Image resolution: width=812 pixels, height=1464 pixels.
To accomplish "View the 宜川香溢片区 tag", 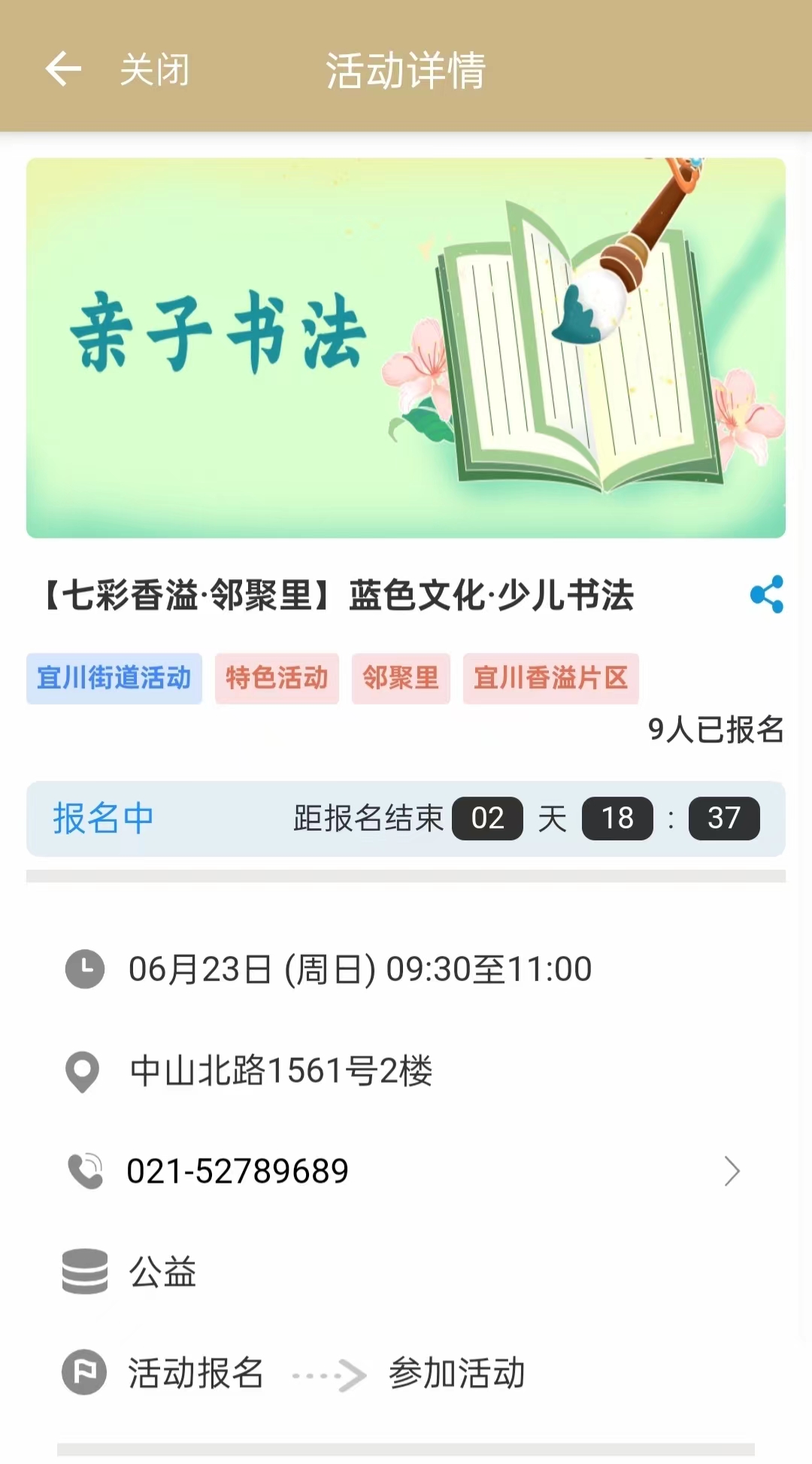I will click(x=550, y=678).
